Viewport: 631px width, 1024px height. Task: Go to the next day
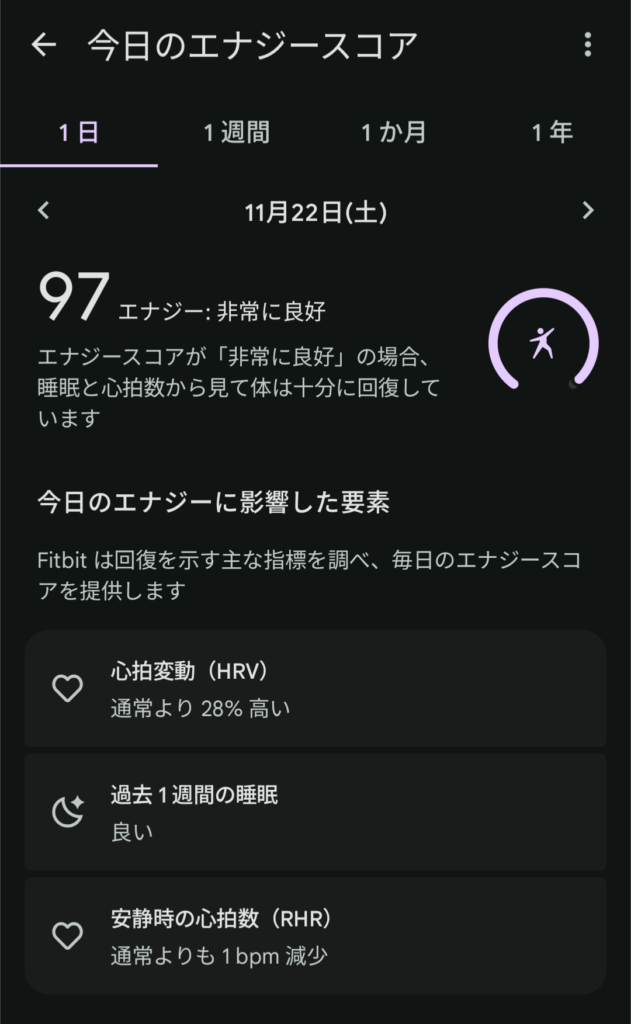[x=587, y=211]
